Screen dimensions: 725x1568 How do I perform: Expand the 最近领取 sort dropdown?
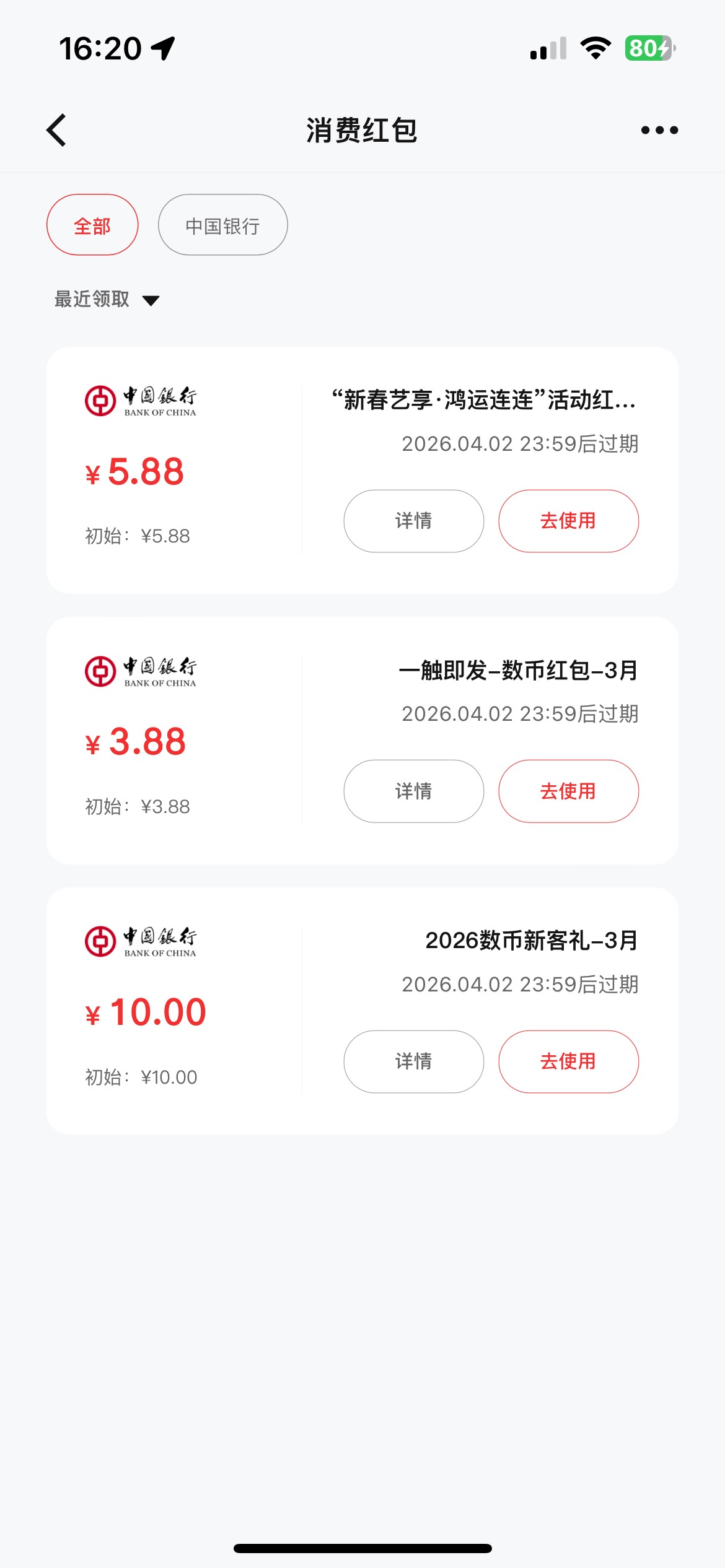[x=107, y=300]
